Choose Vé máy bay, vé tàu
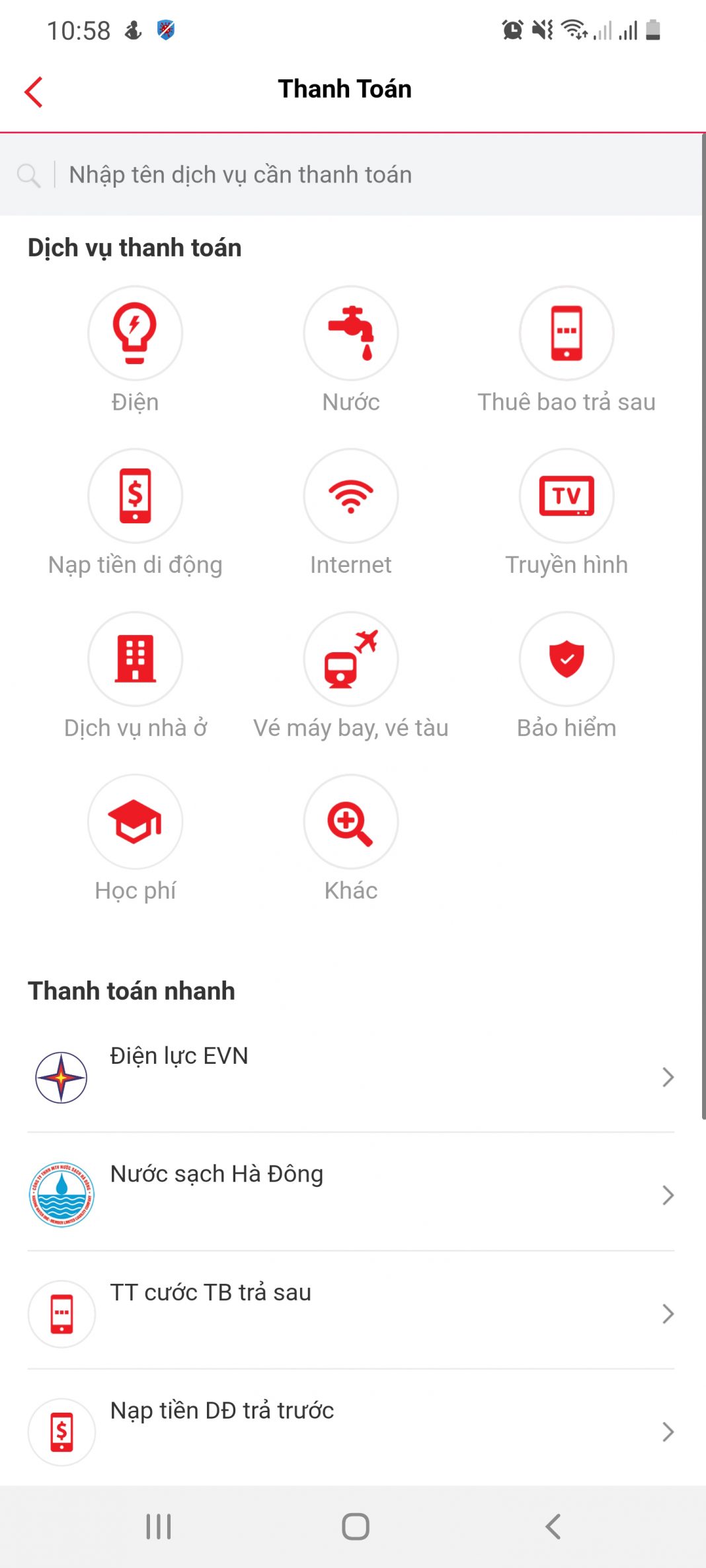Screen dimensions: 706x1568 click(x=350, y=659)
